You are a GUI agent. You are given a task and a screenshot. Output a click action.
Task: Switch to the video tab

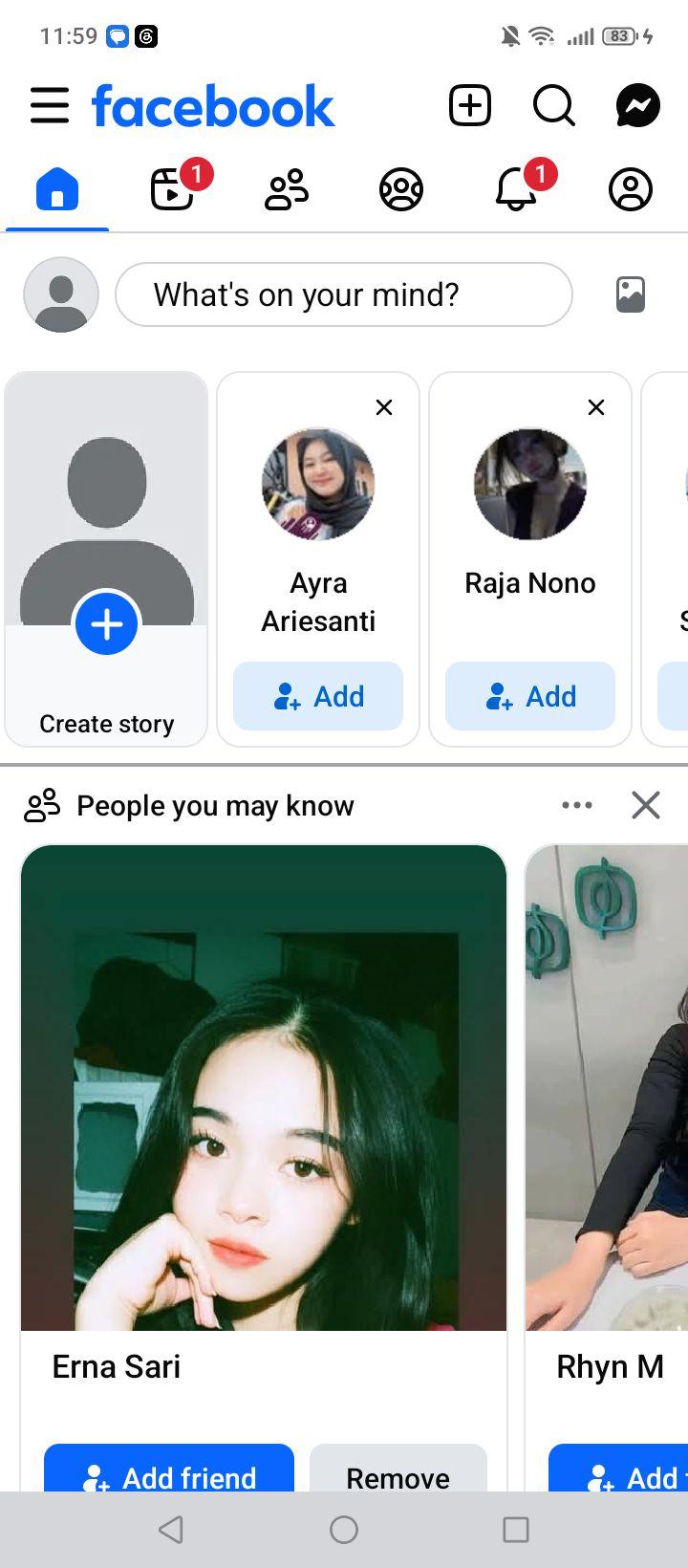pyautogui.click(x=172, y=188)
